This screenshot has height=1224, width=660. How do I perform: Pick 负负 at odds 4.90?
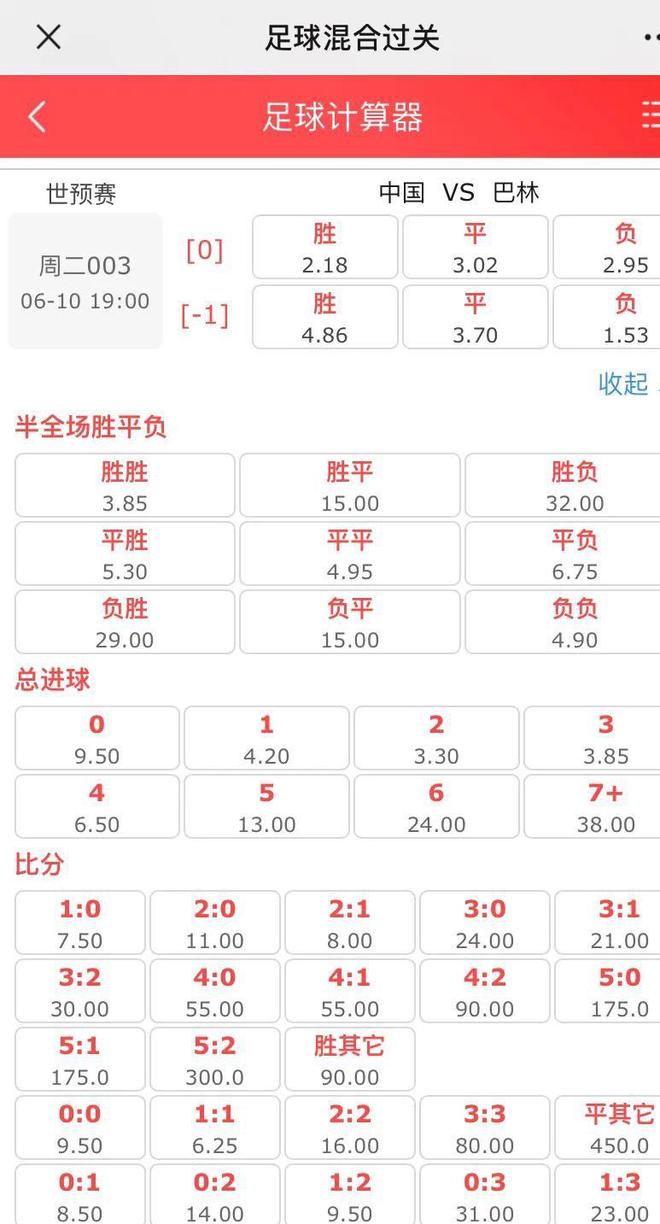coord(575,622)
